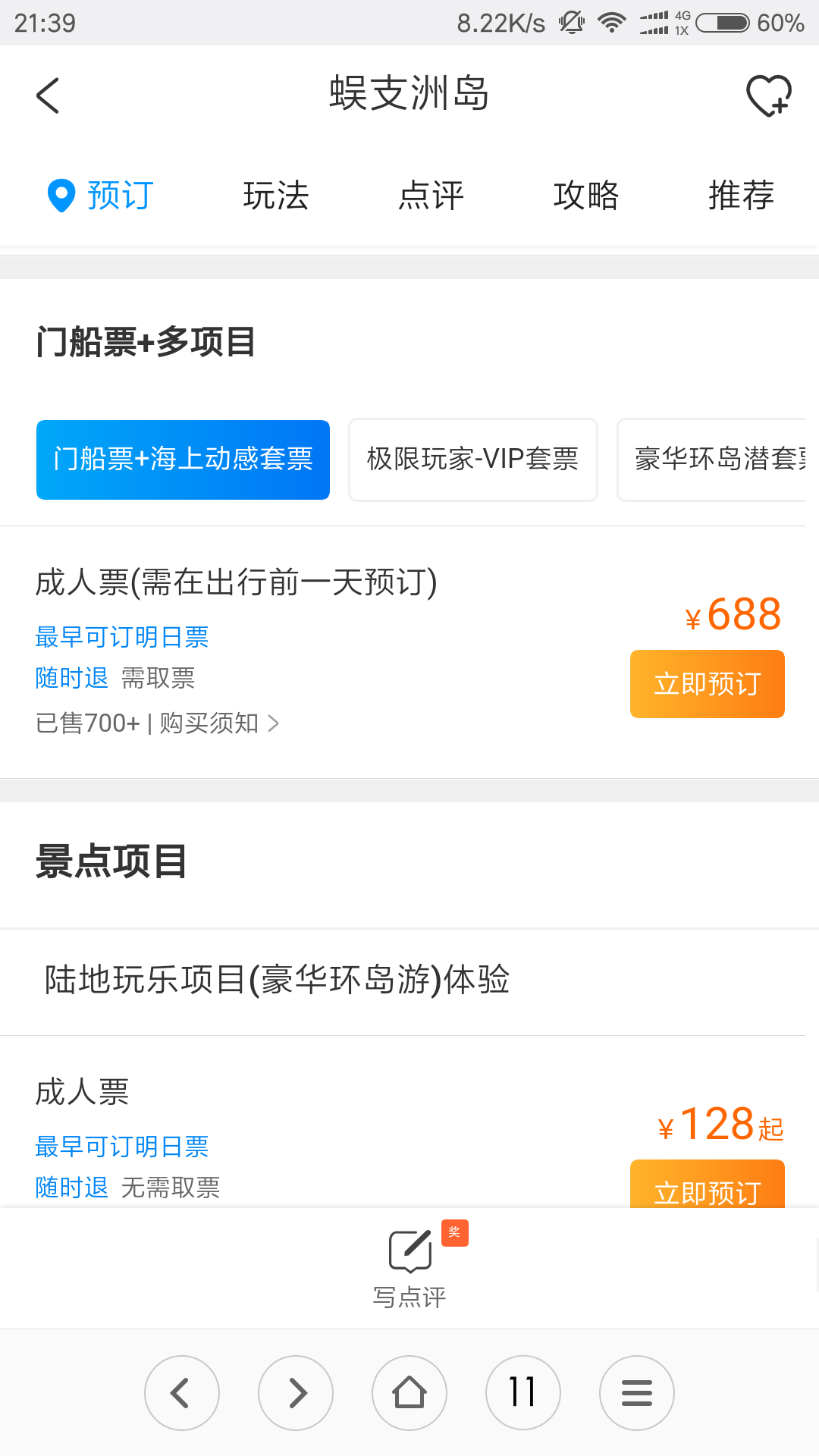This screenshot has height=1456, width=819.
Task: Open the browser tabs switcher showing 11
Action: [x=523, y=1393]
